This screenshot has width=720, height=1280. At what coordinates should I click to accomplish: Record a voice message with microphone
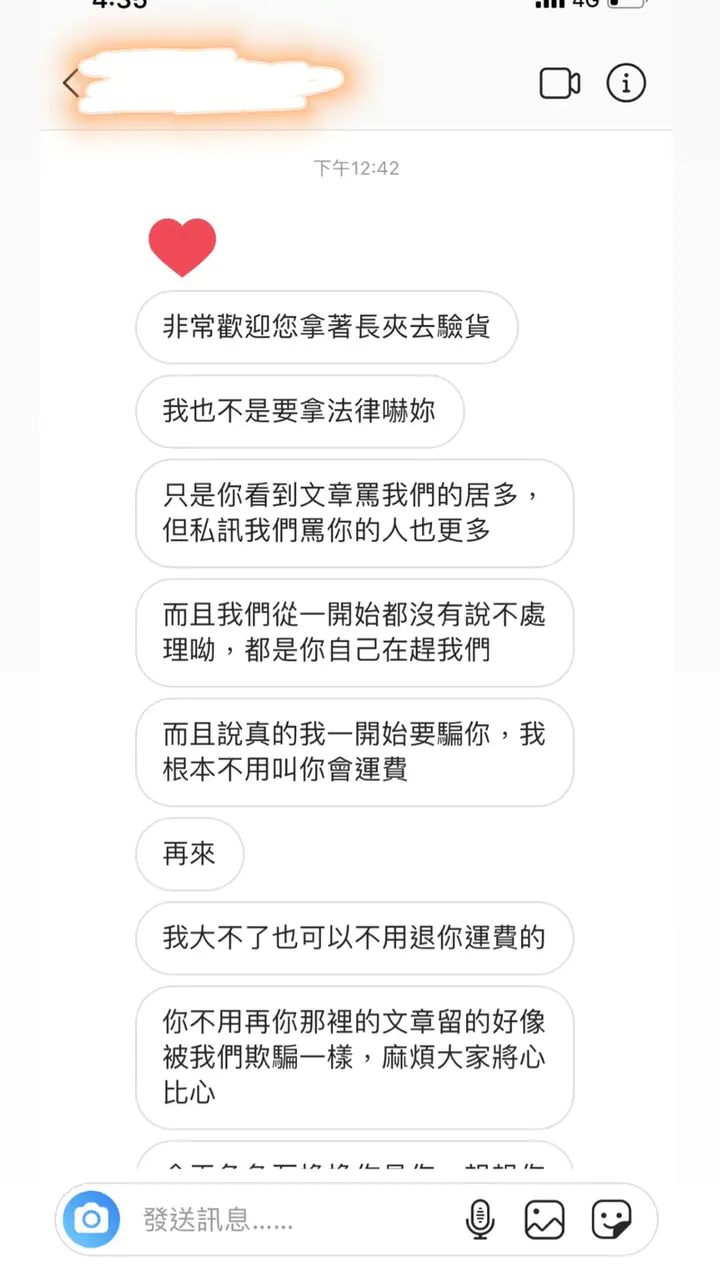pos(480,1219)
